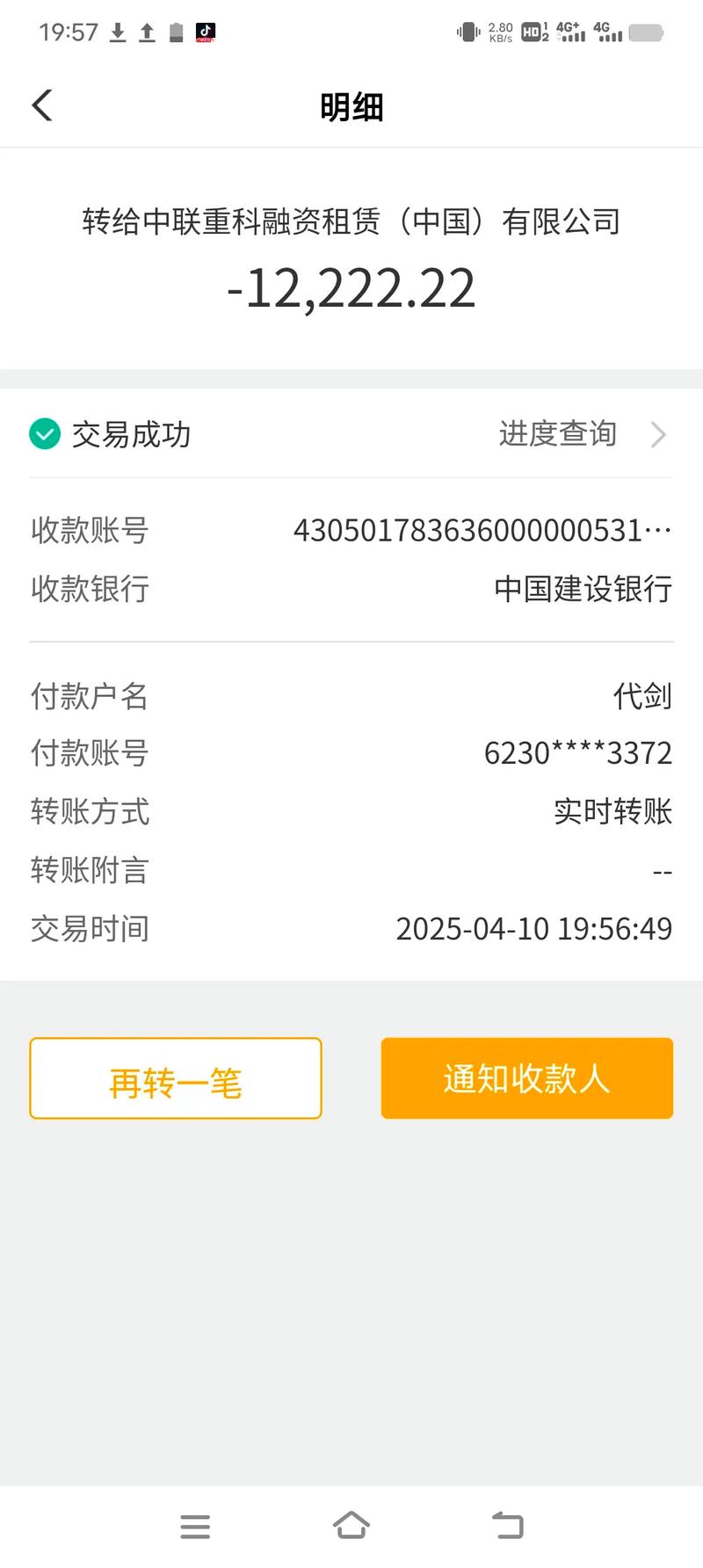Tap 通知收款人 to notify payee
Image resolution: width=703 pixels, height=1568 pixels.
pyautogui.click(x=526, y=1078)
